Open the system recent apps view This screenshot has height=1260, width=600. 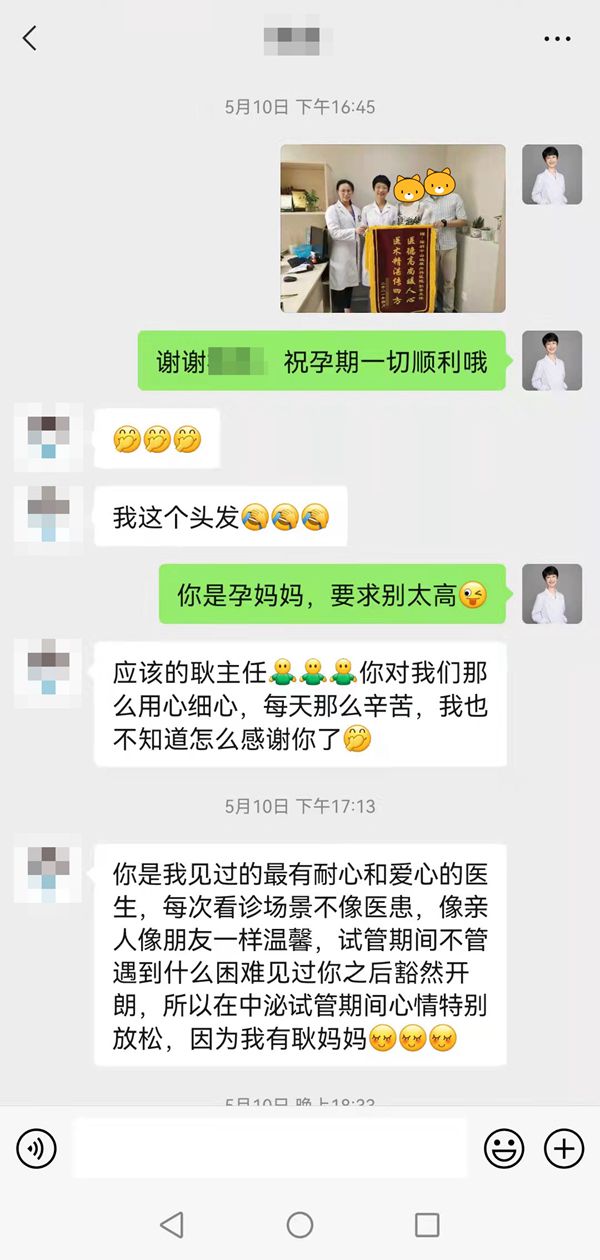click(x=427, y=1224)
